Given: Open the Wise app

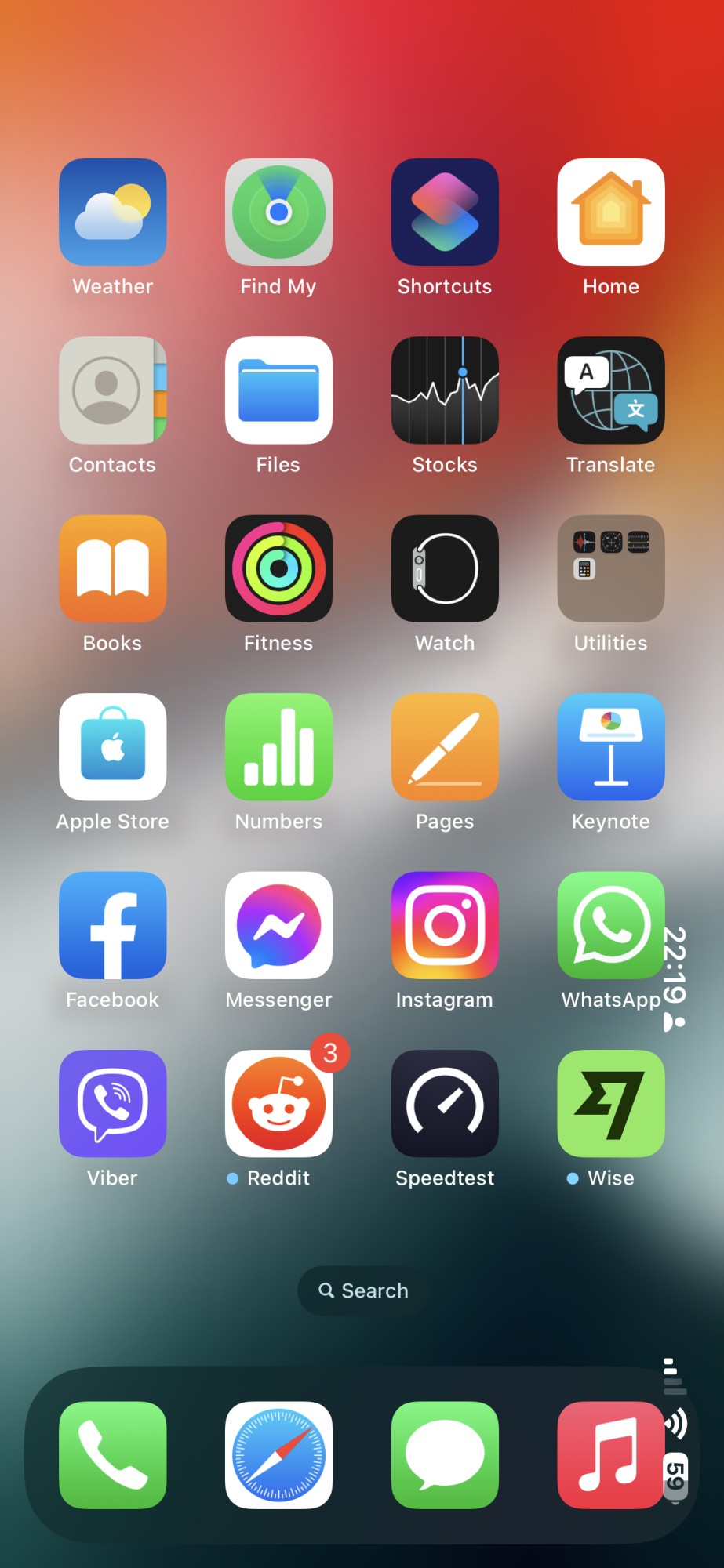Looking at the screenshot, I should (x=611, y=1104).
